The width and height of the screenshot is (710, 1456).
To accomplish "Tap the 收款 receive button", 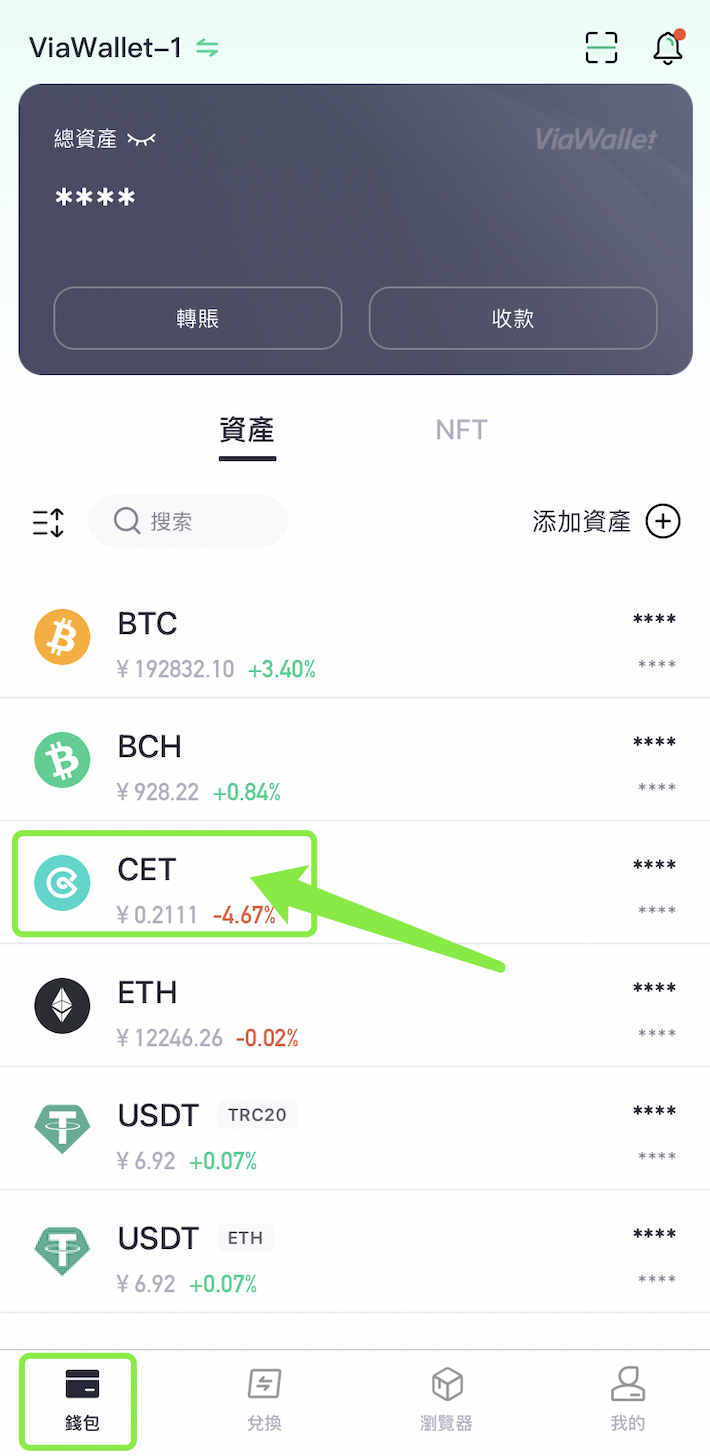I will pyautogui.click(x=513, y=318).
